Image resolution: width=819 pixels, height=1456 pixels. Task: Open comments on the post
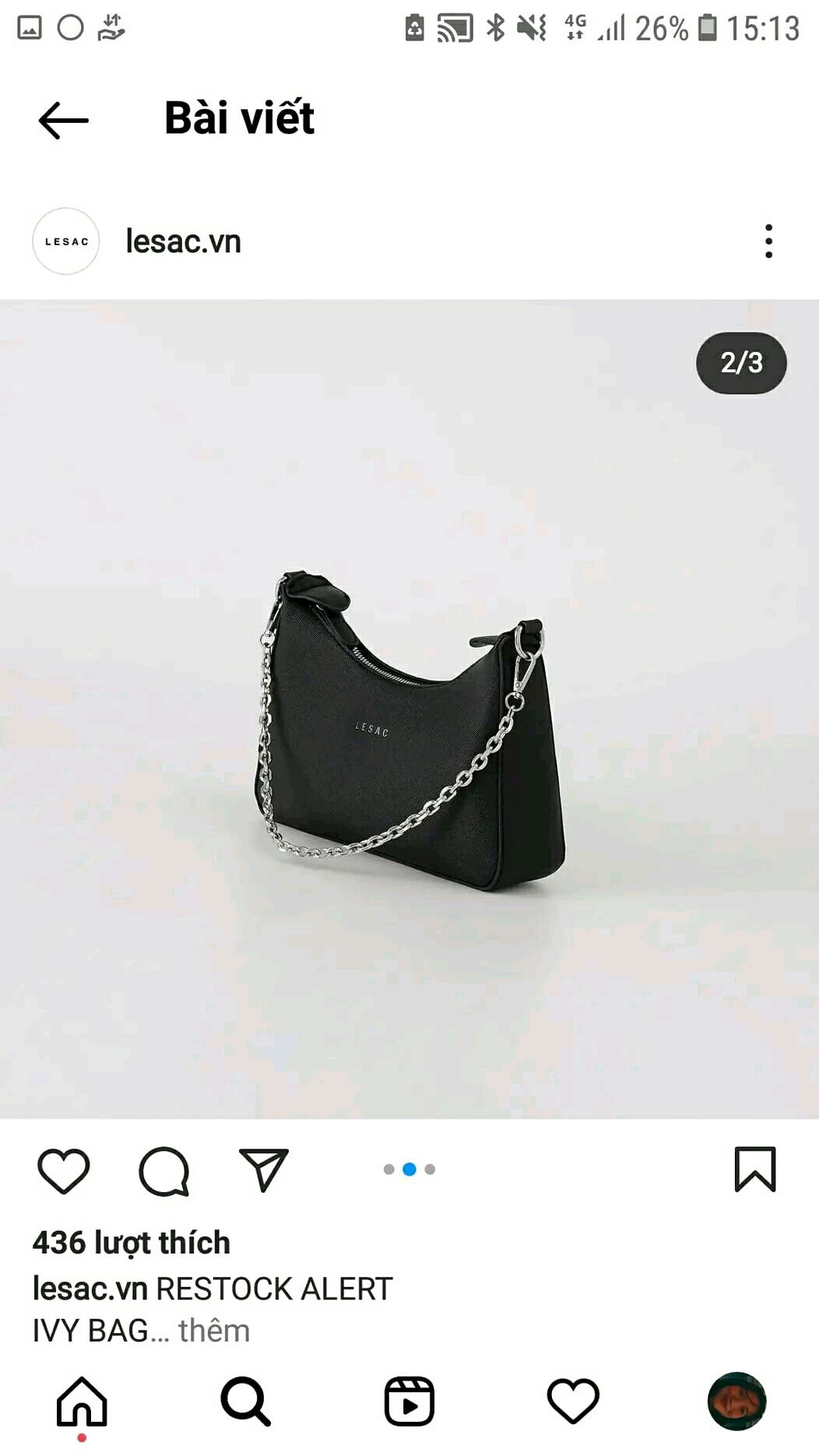tap(163, 1170)
